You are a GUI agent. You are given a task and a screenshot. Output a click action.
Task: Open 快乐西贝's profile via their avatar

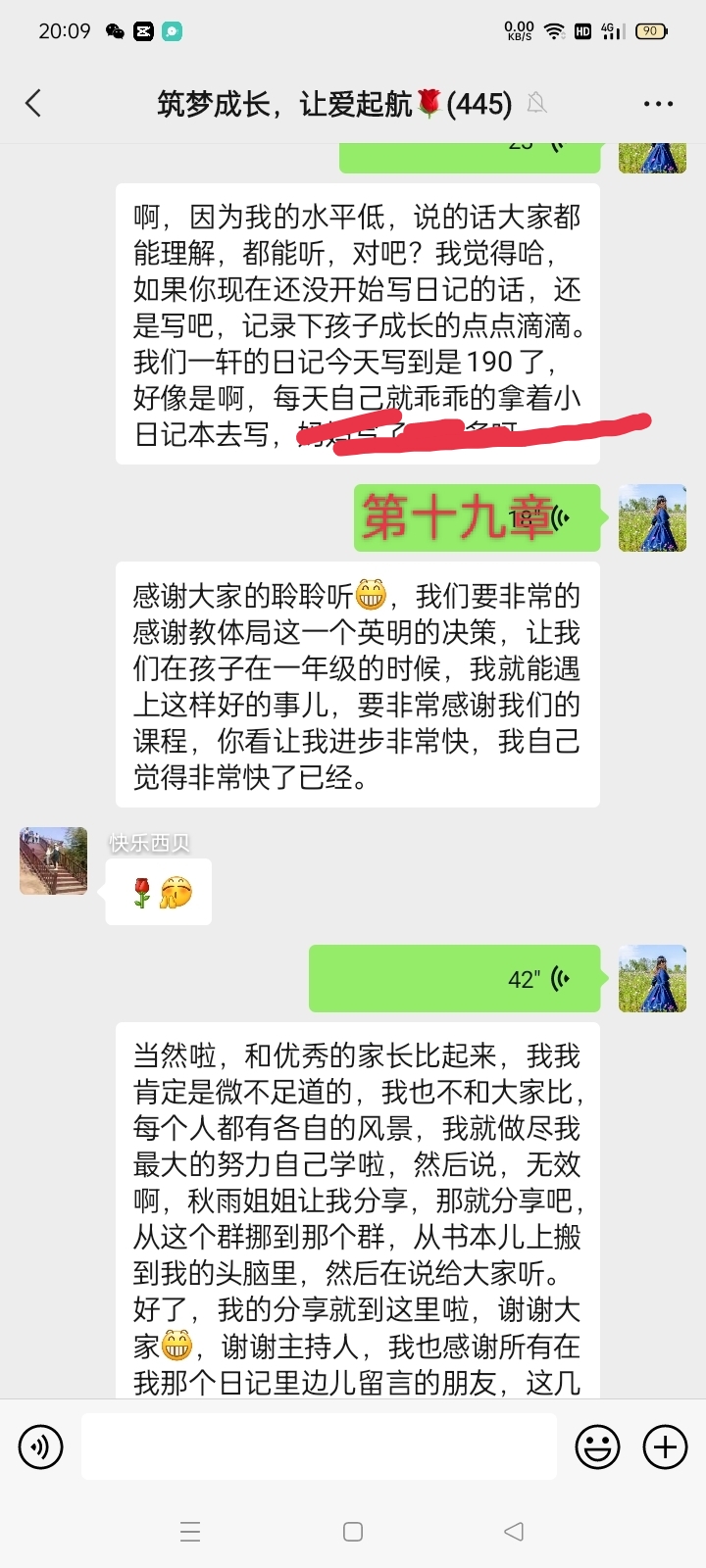tap(52, 859)
